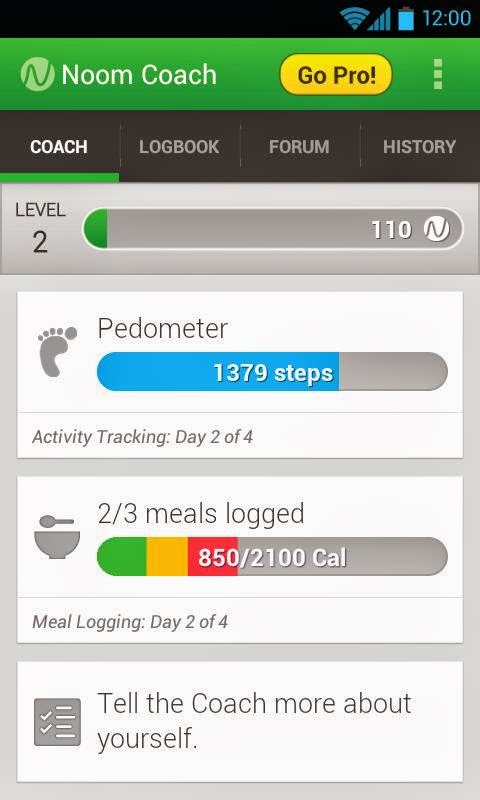
Task: Tap the Level 2 progress bar
Action: pos(273,229)
